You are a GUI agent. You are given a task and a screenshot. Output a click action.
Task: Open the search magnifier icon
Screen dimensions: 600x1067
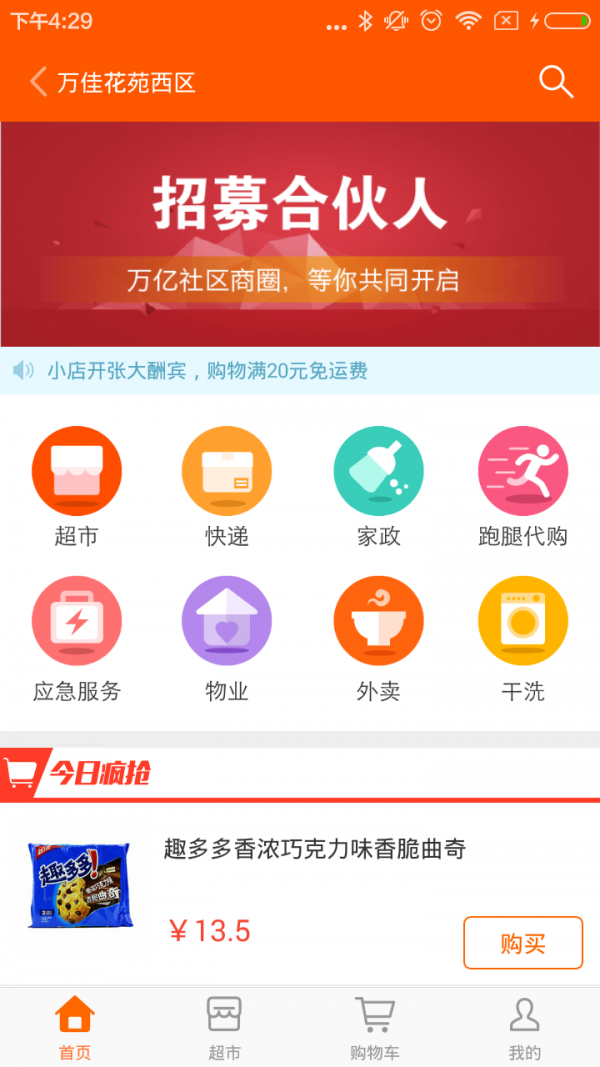coord(556,81)
